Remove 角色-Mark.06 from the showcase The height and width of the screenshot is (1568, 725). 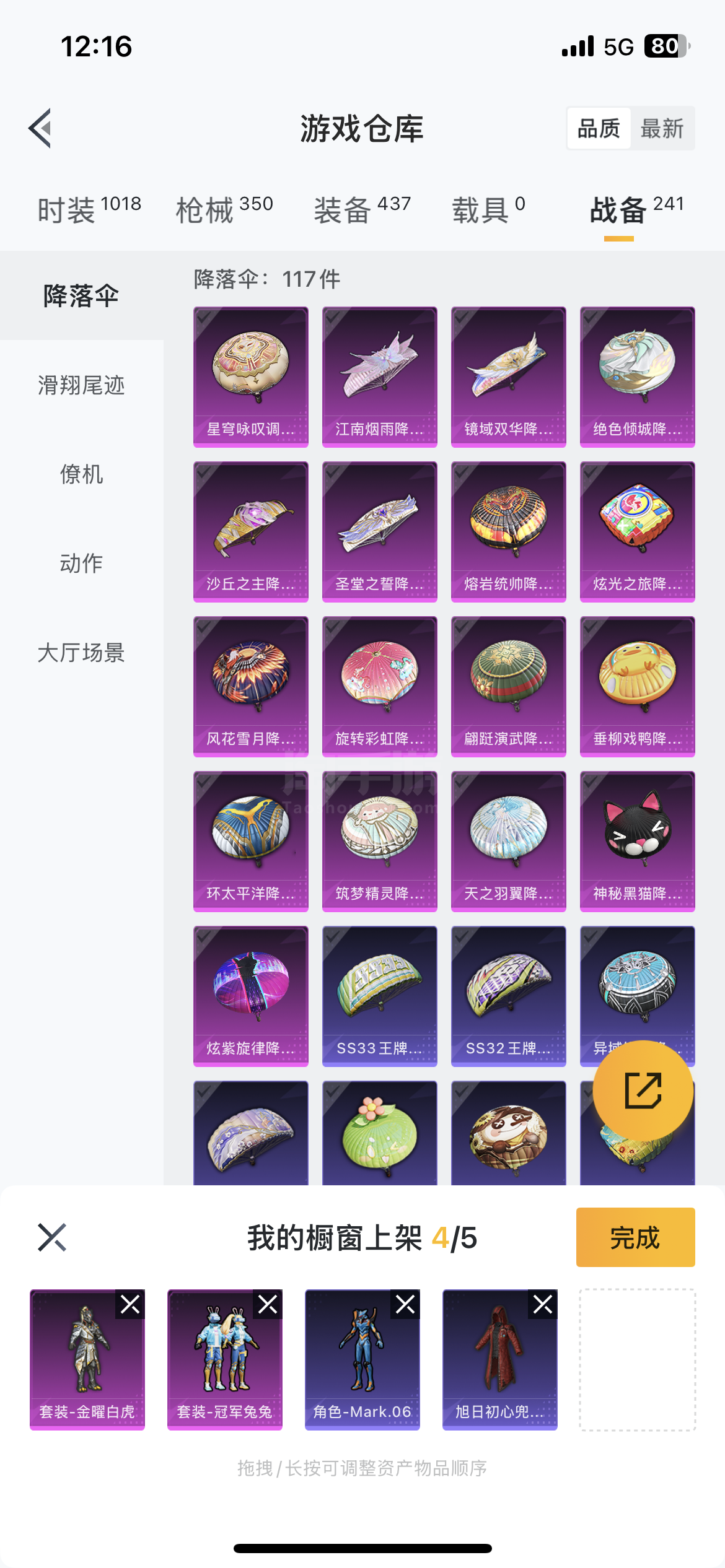click(x=405, y=1304)
